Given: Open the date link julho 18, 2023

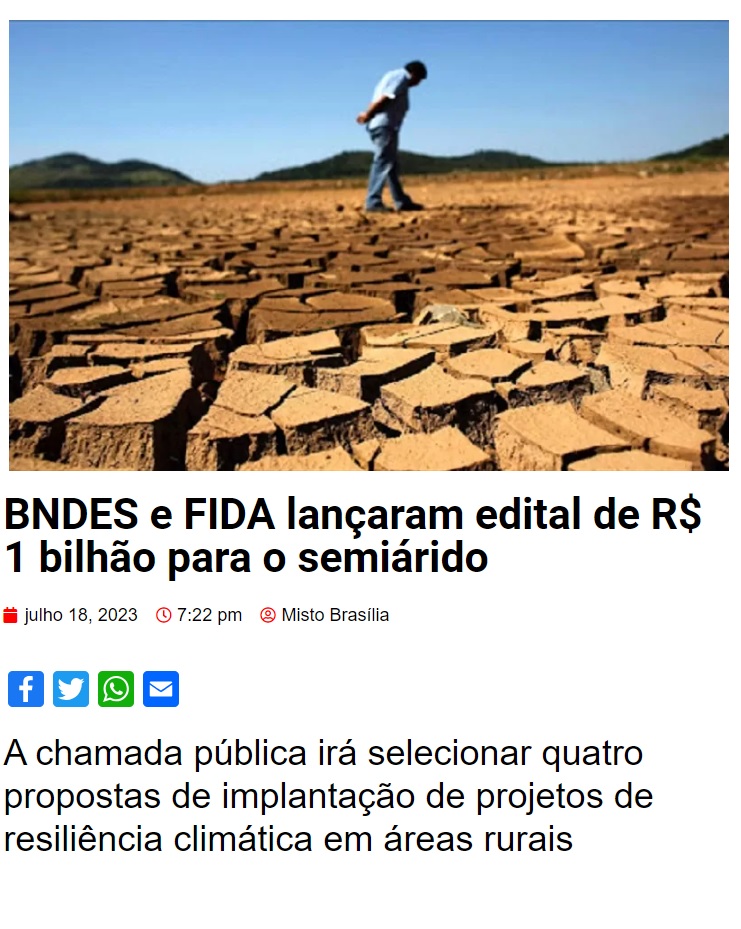Looking at the screenshot, I should 80,615.
